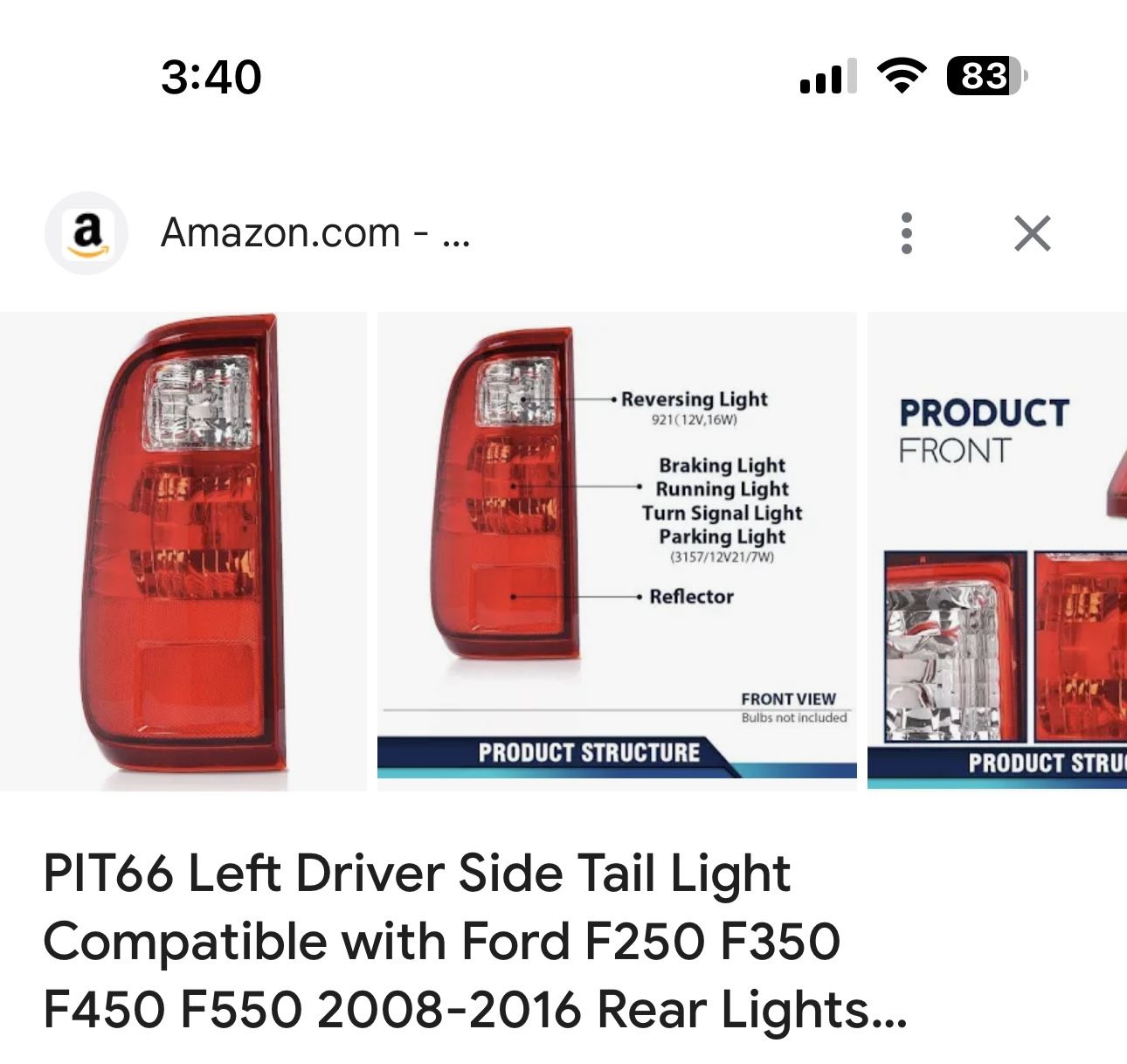Open the Product Structure diagram image

point(617,551)
